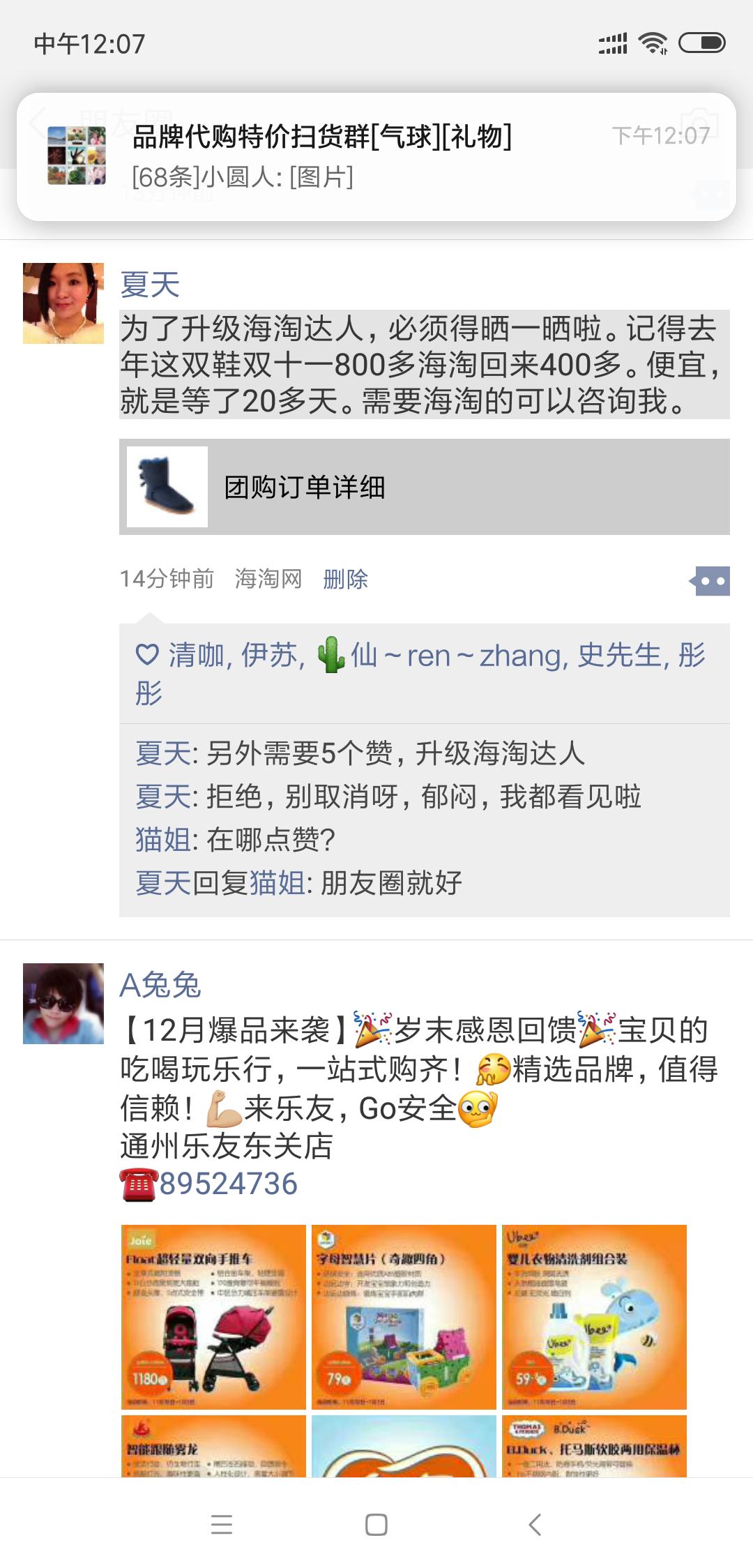Screen dimensions: 753x1568
Task: Open the like and comment bubble on 夏天's post
Action: [710, 580]
